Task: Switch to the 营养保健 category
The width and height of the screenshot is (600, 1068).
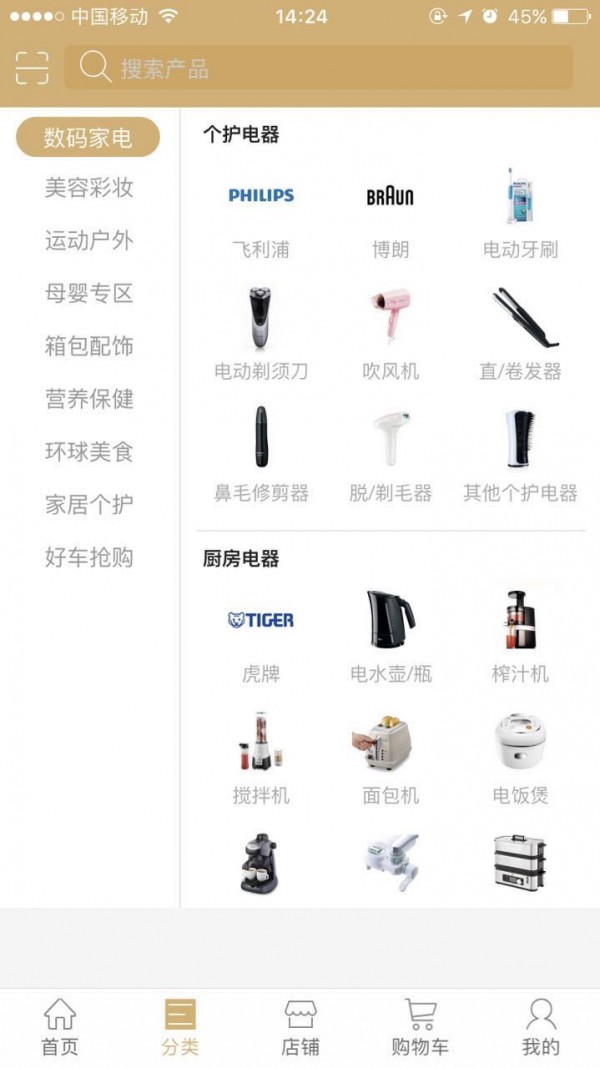Action: [89, 400]
